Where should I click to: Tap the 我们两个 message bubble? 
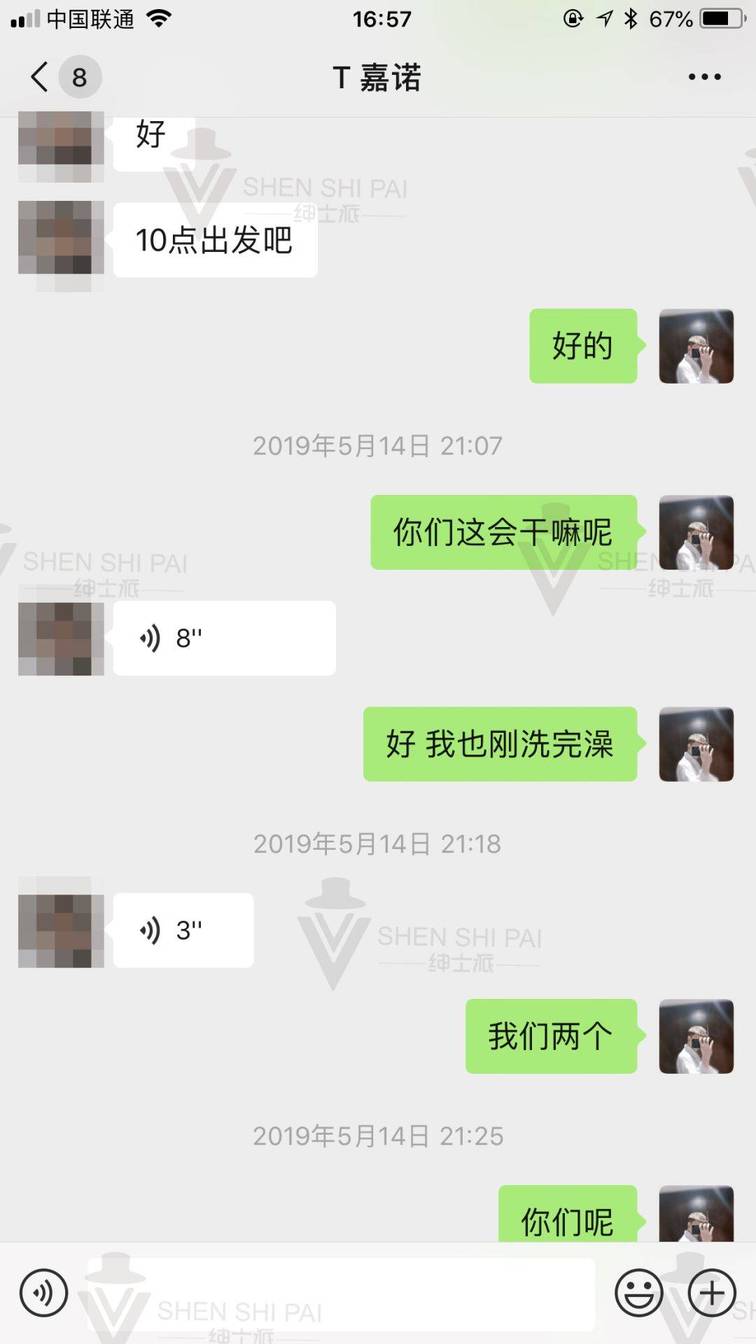click(x=551, y=1037)
